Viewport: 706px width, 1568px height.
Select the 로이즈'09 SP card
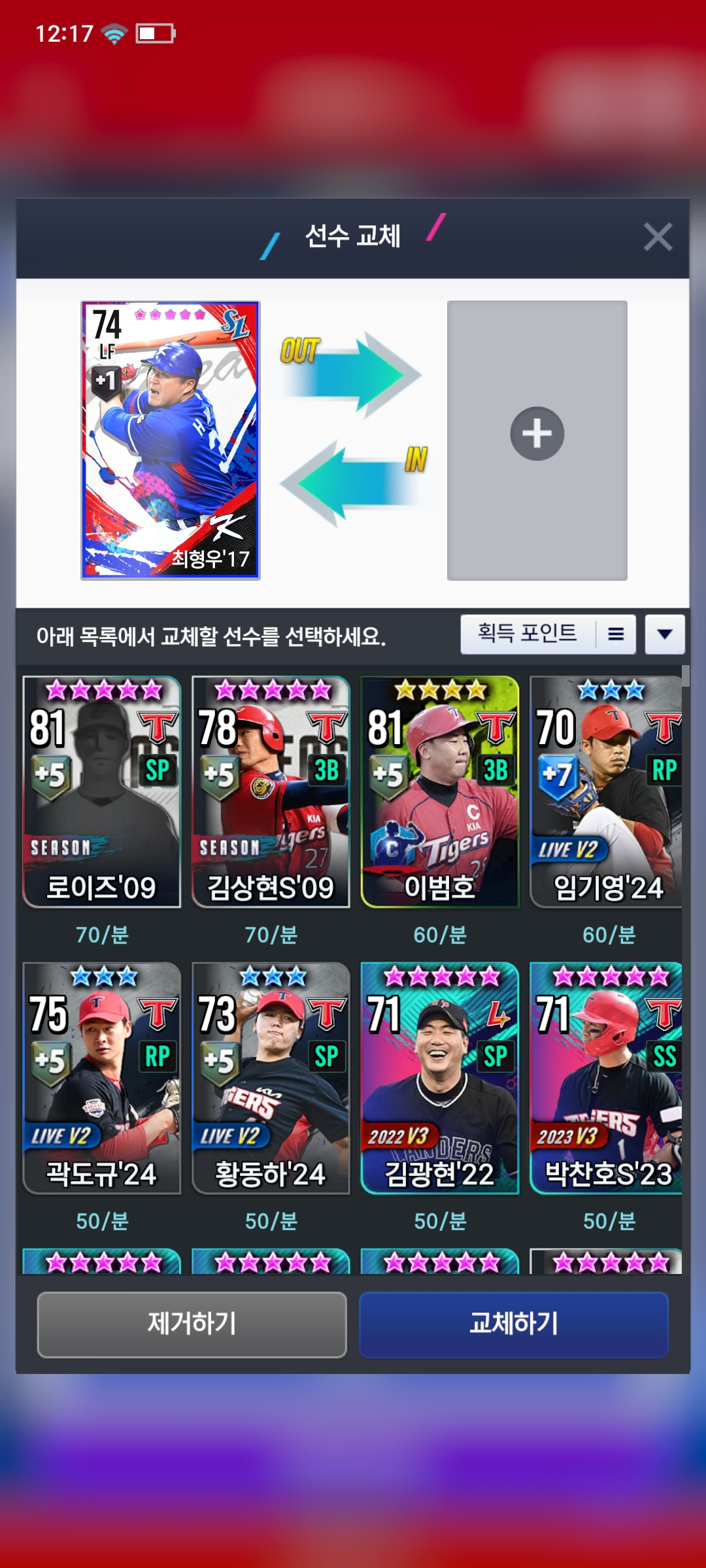(x=101, y=792)
